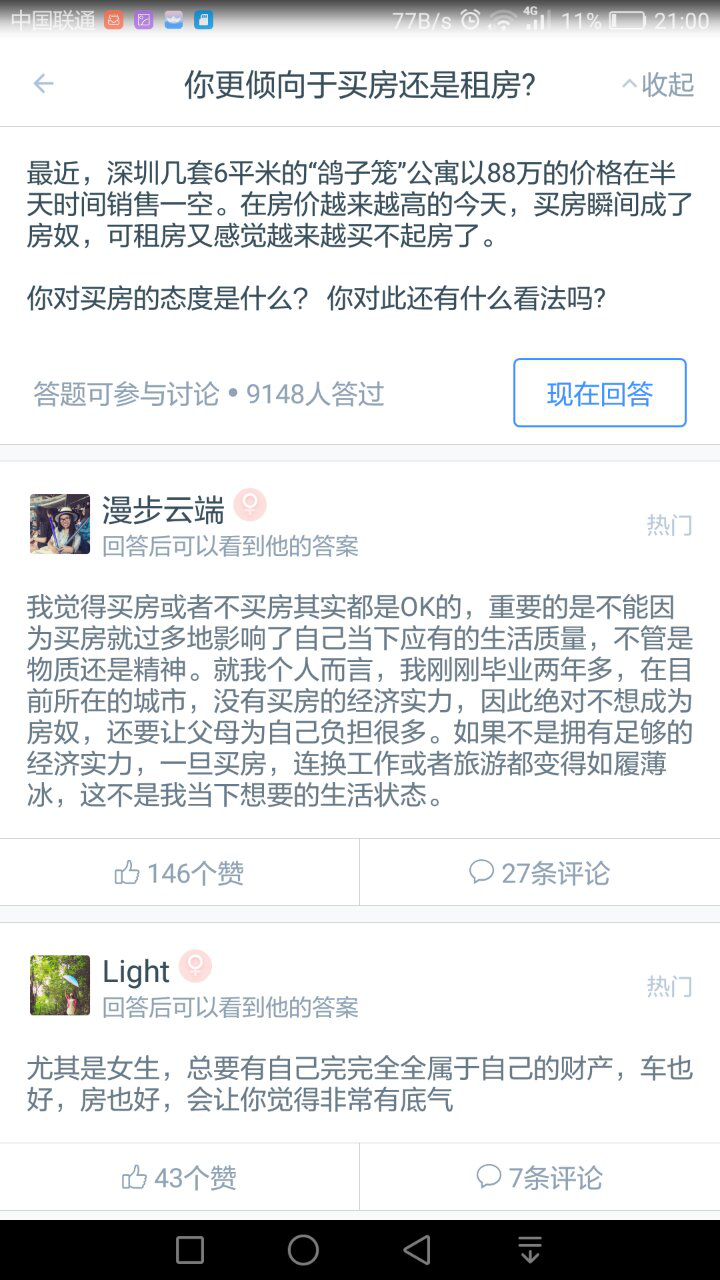Go to the system home screen

(x=303, y=1249)
